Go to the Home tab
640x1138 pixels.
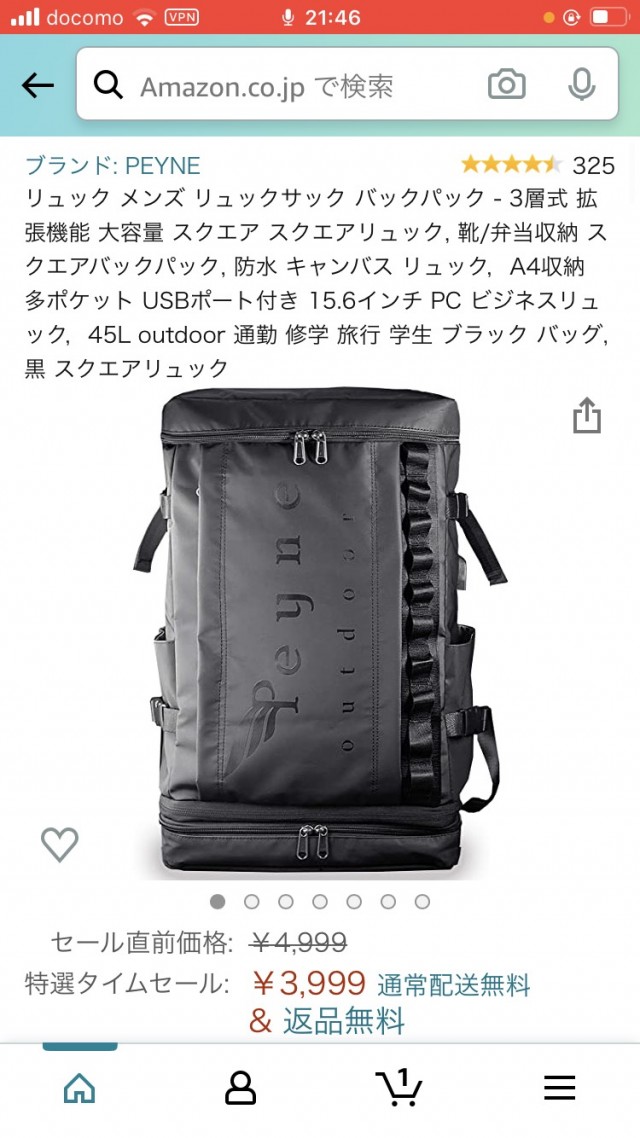pos(79,1087)
